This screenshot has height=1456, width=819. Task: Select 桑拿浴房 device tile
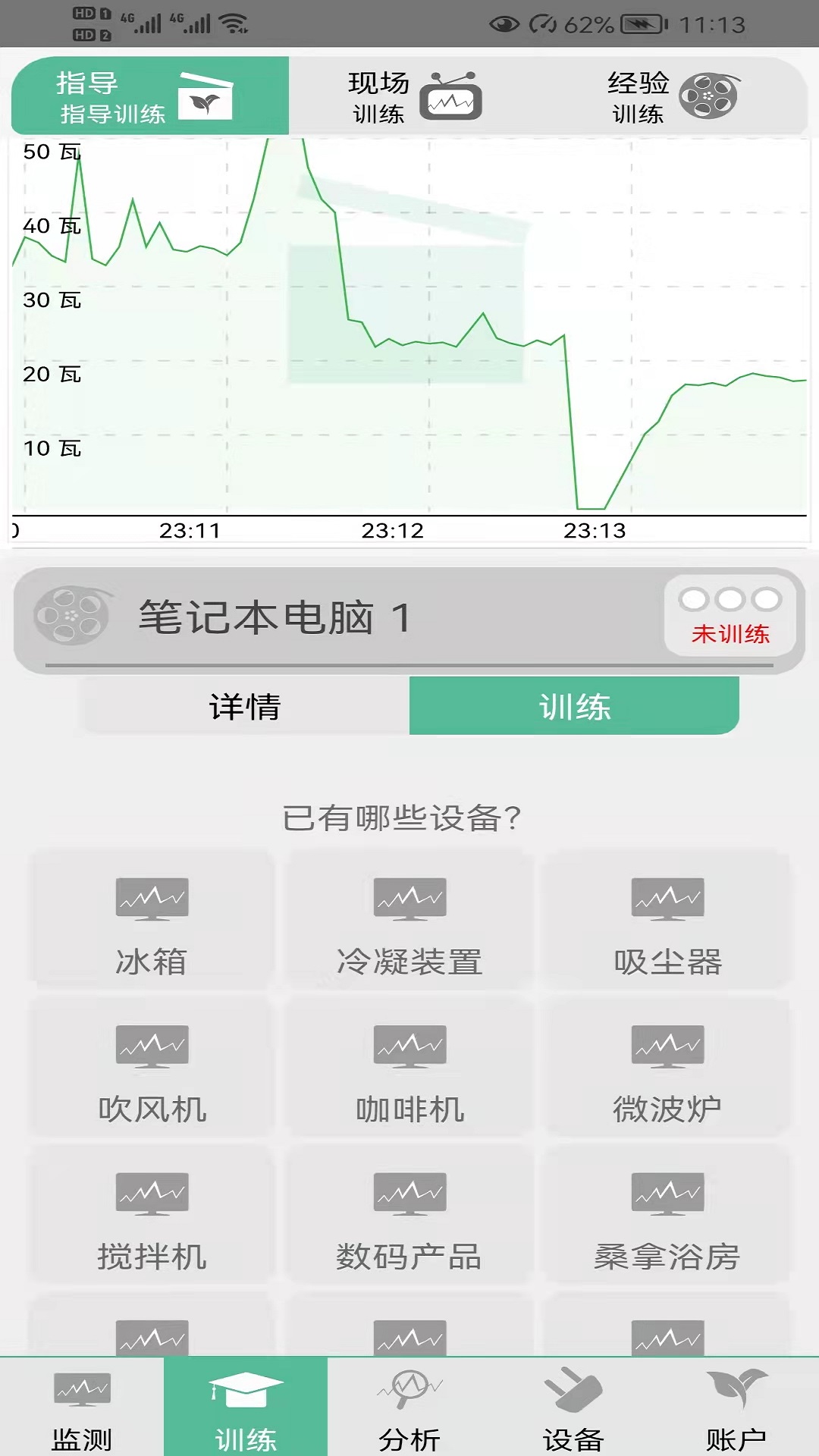667,1215
